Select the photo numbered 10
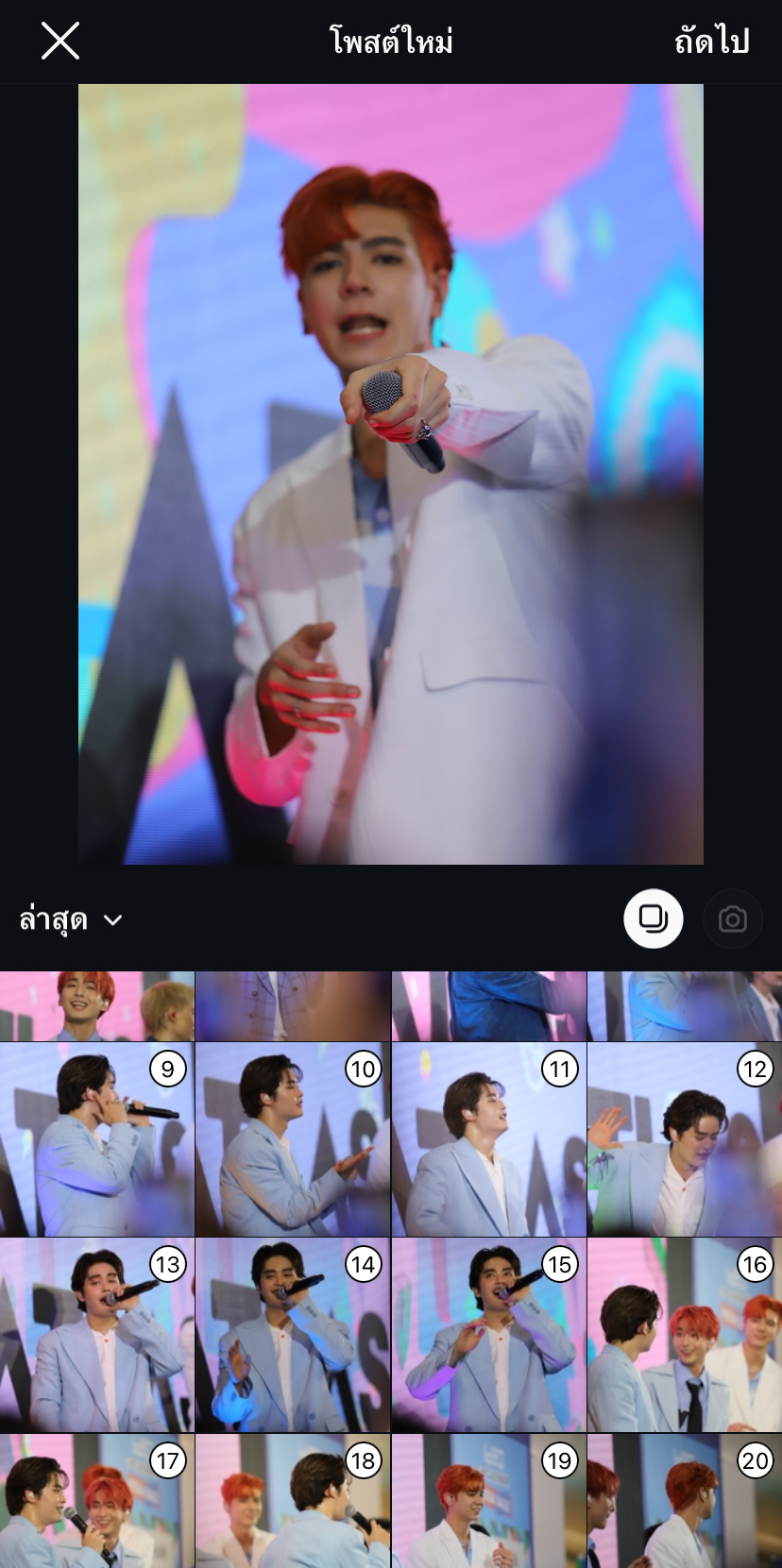The image size is (782, 1568). tap(293, 1139)
